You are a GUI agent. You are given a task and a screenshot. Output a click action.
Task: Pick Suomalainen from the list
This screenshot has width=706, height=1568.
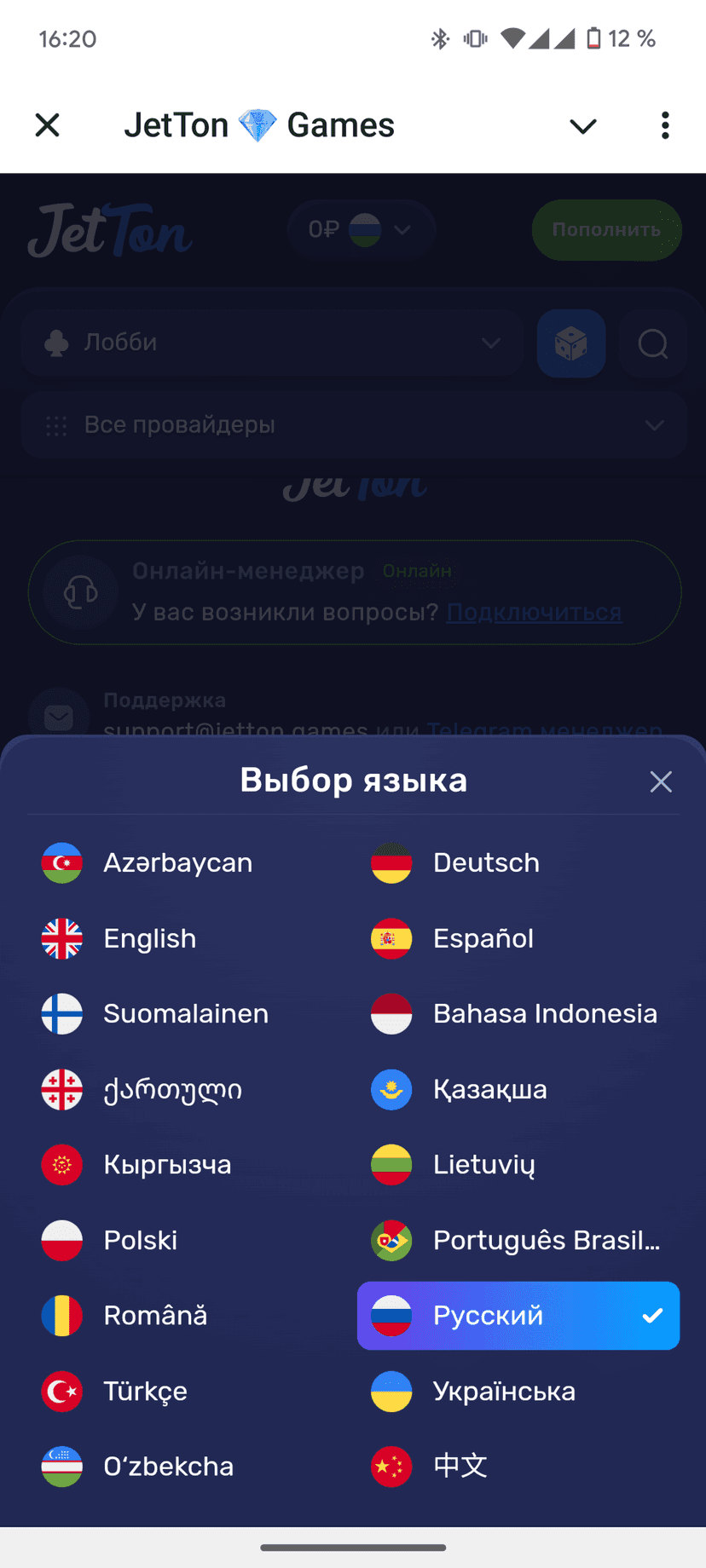pyautogui.click(x=185, y=1014)
